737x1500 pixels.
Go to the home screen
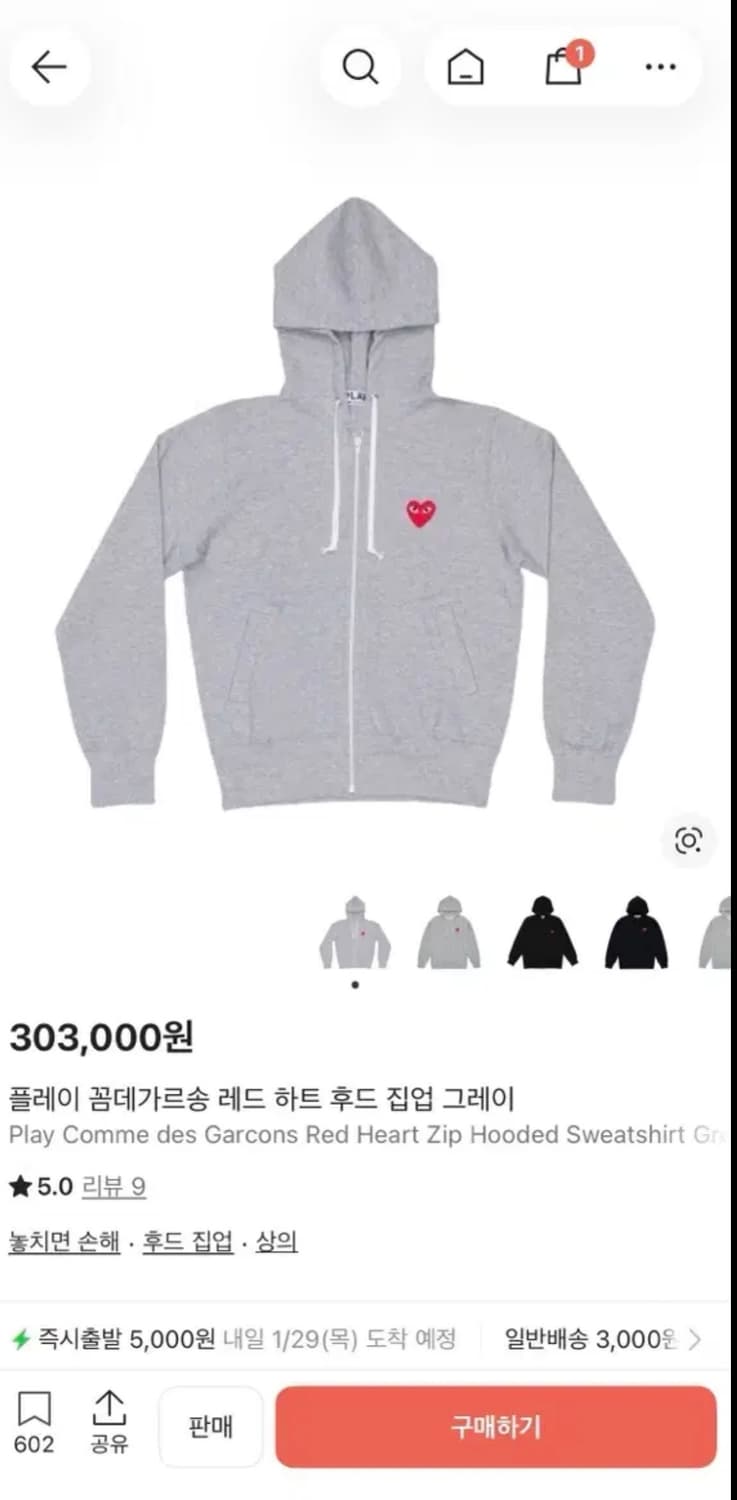click(463, 67)
